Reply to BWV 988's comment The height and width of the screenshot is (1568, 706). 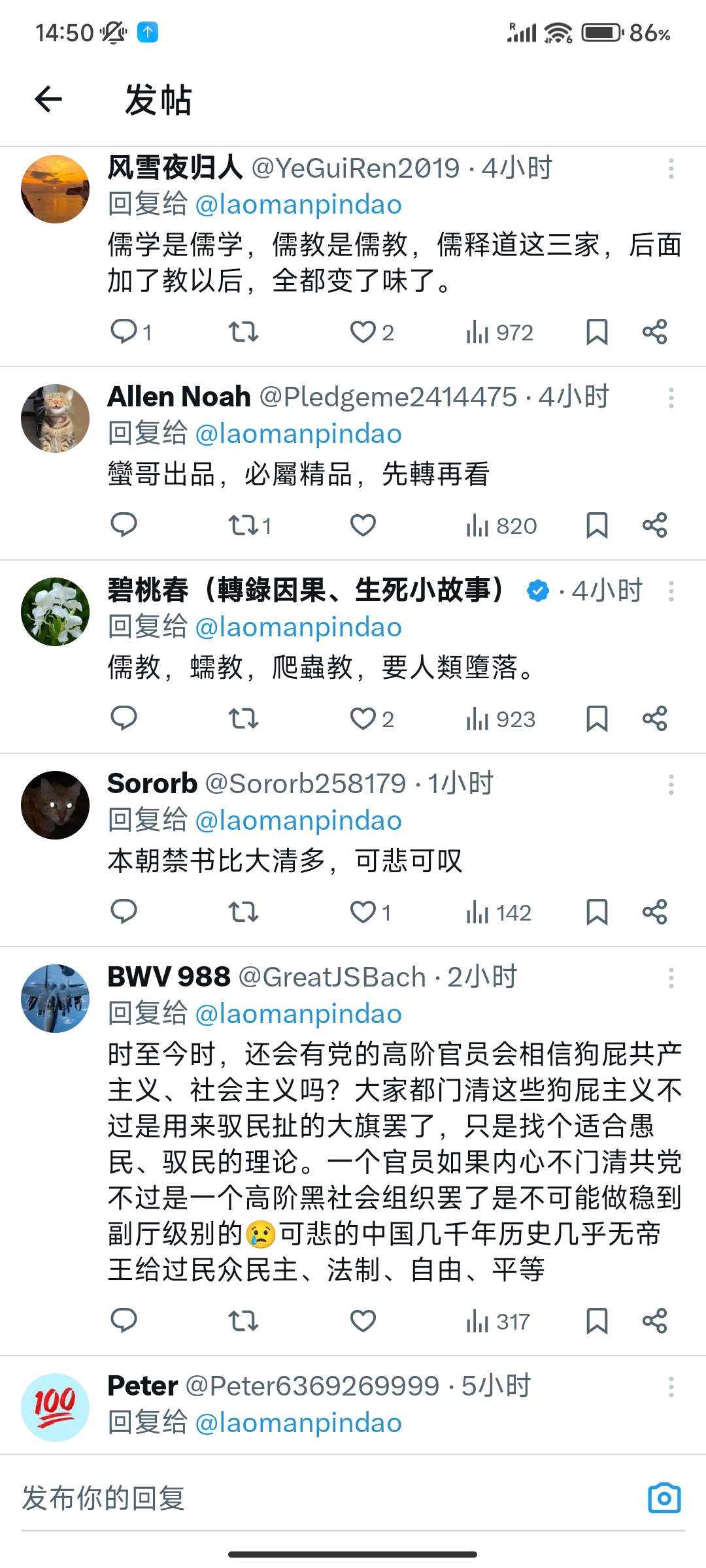(x=124, y=1321)
